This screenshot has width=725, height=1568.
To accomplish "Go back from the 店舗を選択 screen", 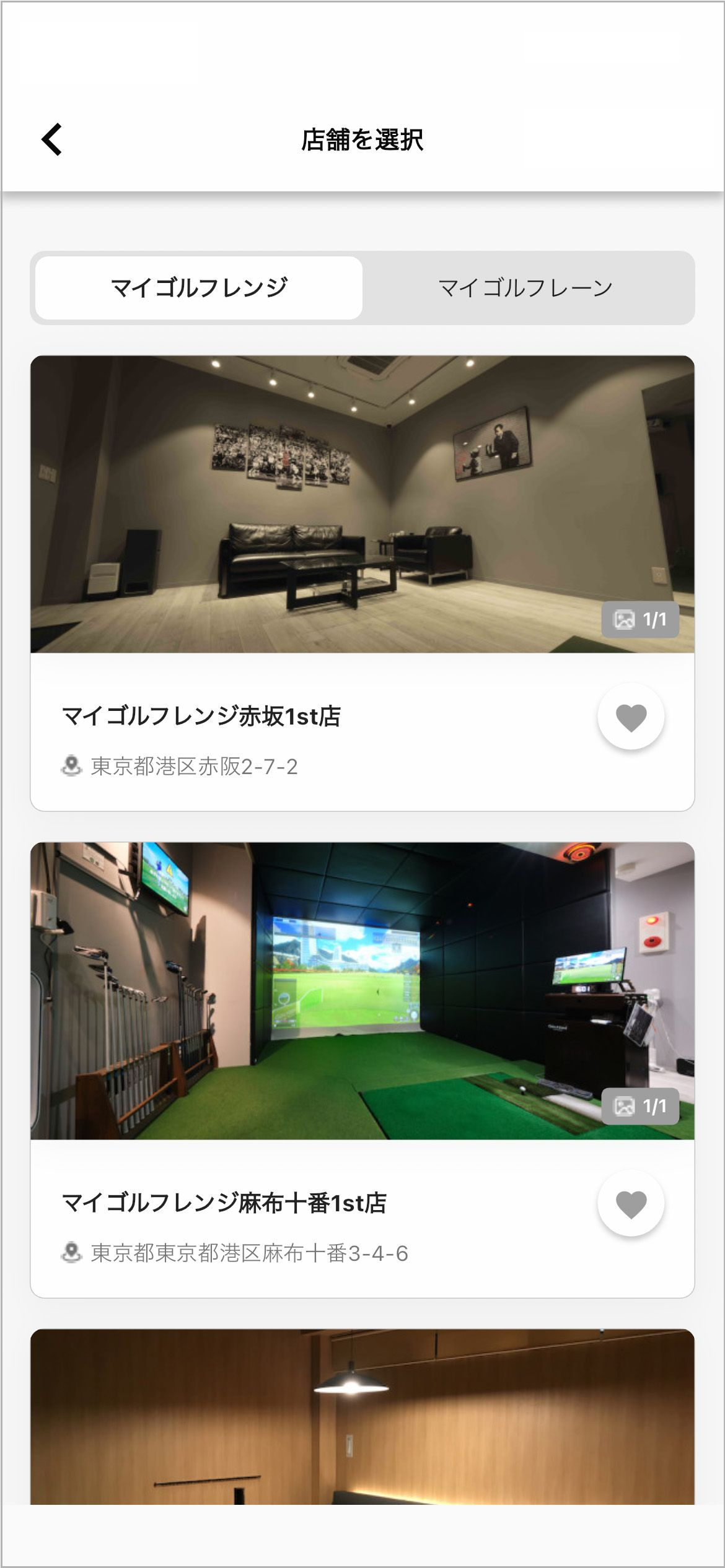I will tap(52, 139).
